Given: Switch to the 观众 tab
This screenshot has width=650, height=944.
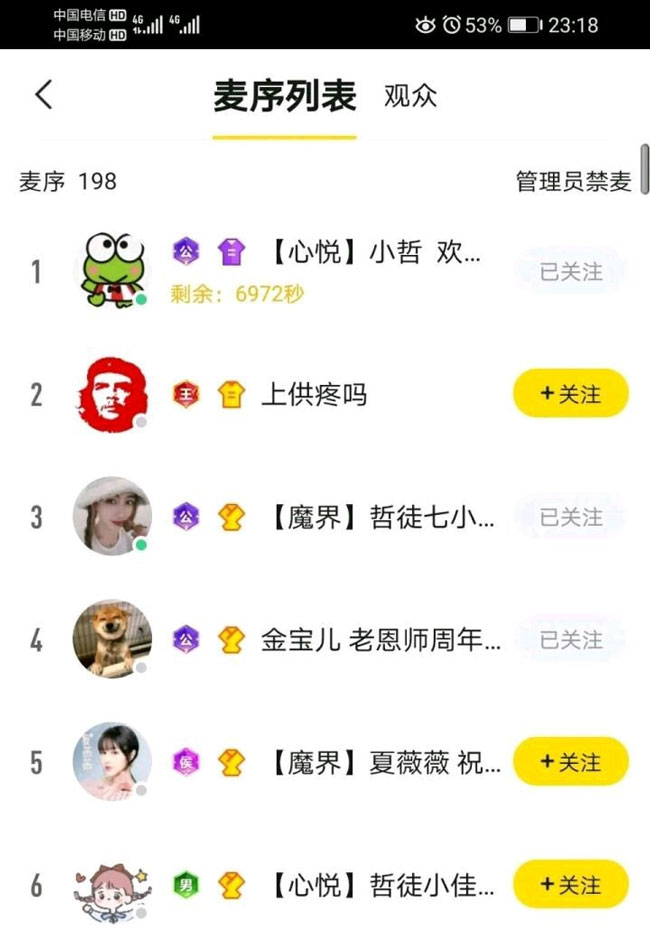Looking at the screenshot, I should click(x=410, y=96).
